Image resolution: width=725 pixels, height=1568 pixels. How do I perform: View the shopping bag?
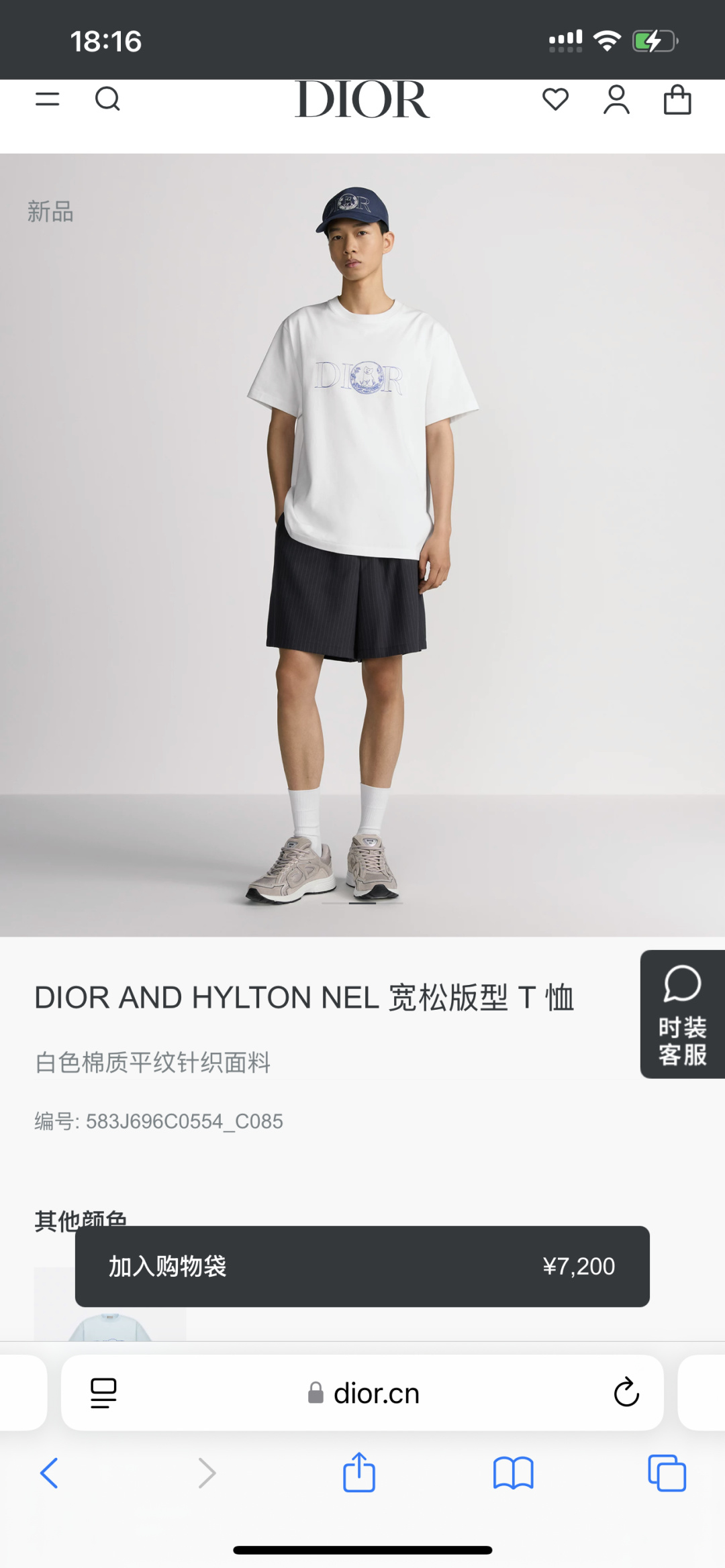[677, 100]
